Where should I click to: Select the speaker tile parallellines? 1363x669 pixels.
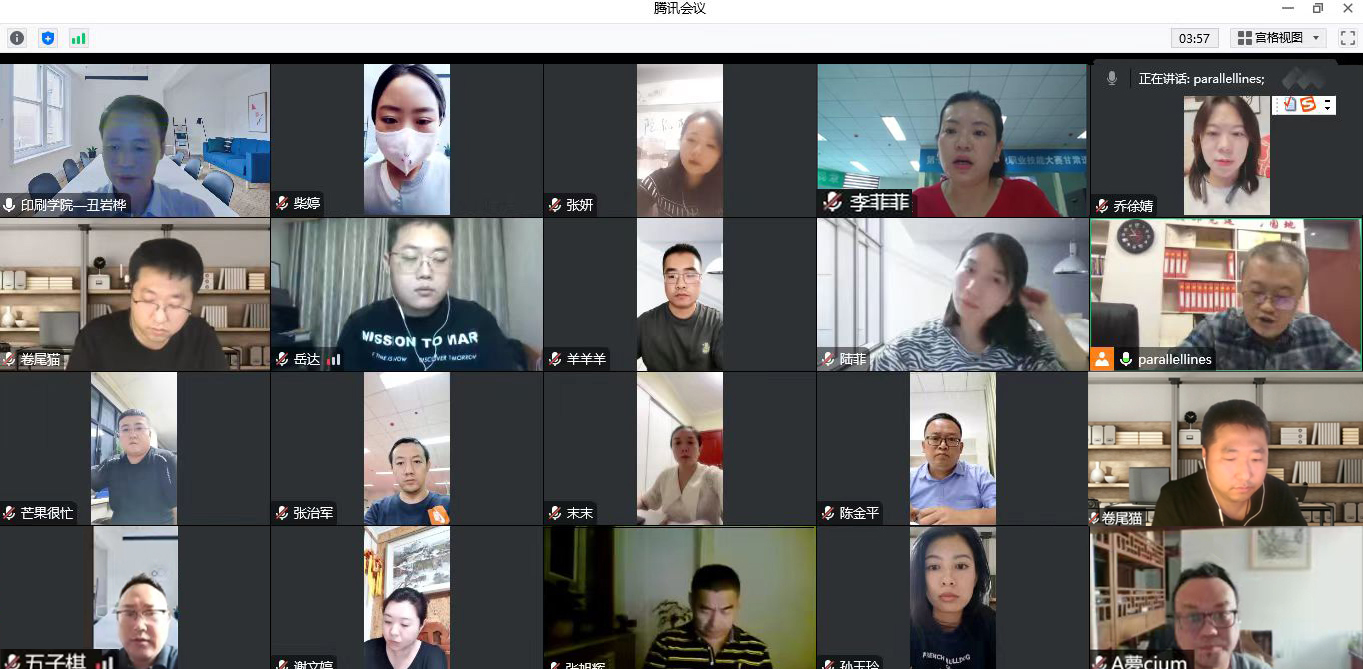(x=1225, y=294)
